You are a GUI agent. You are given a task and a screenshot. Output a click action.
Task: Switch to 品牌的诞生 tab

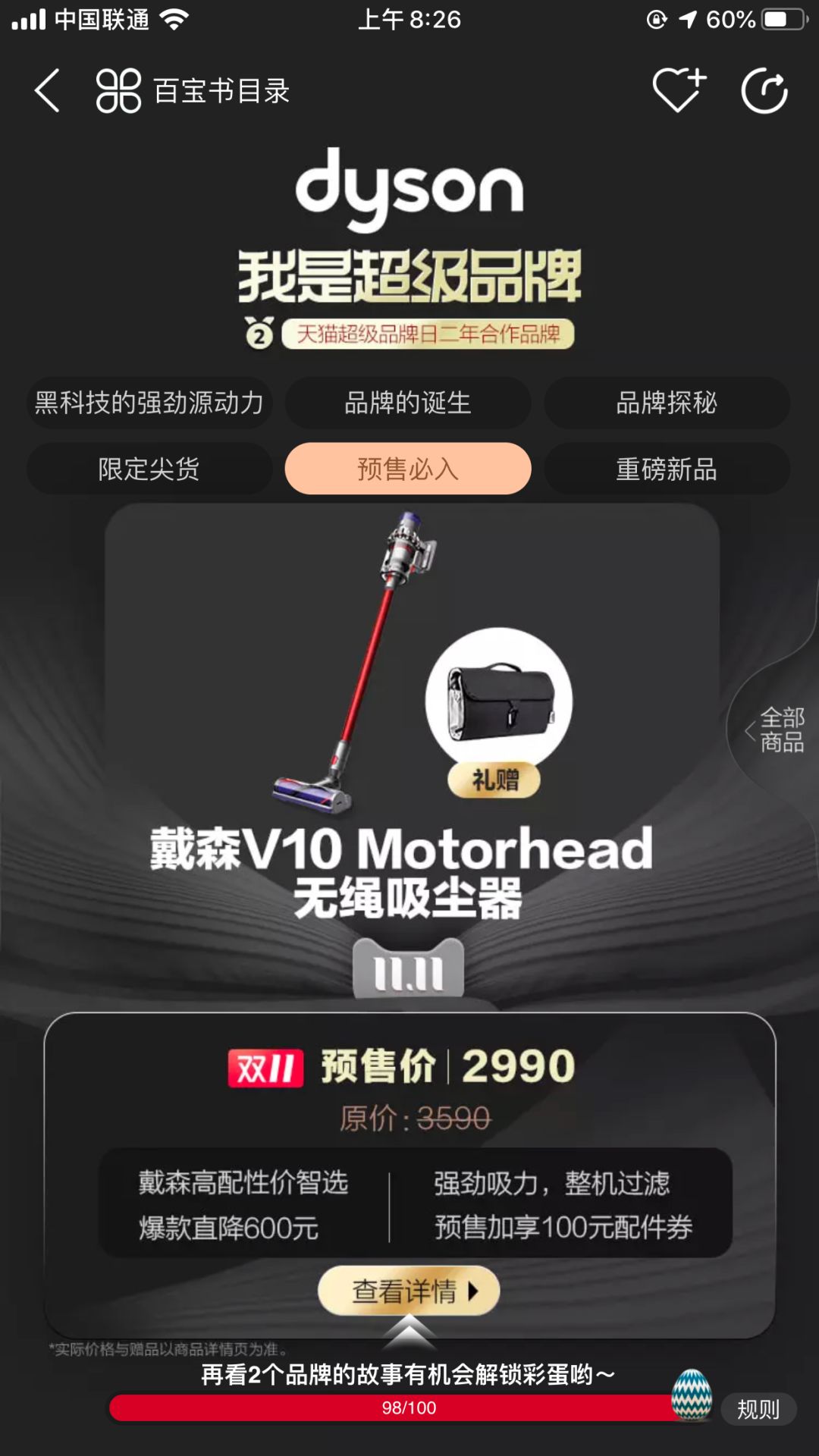tap(408, 403)
